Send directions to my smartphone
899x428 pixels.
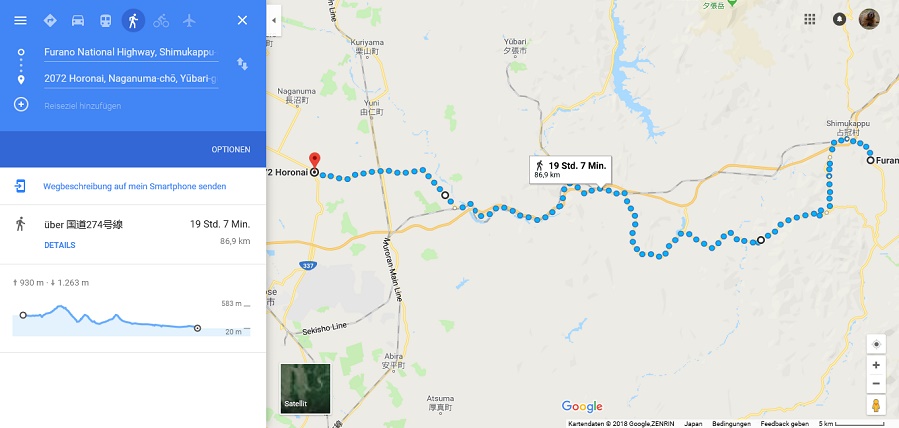pyautogui.click(x=134, y=186)
